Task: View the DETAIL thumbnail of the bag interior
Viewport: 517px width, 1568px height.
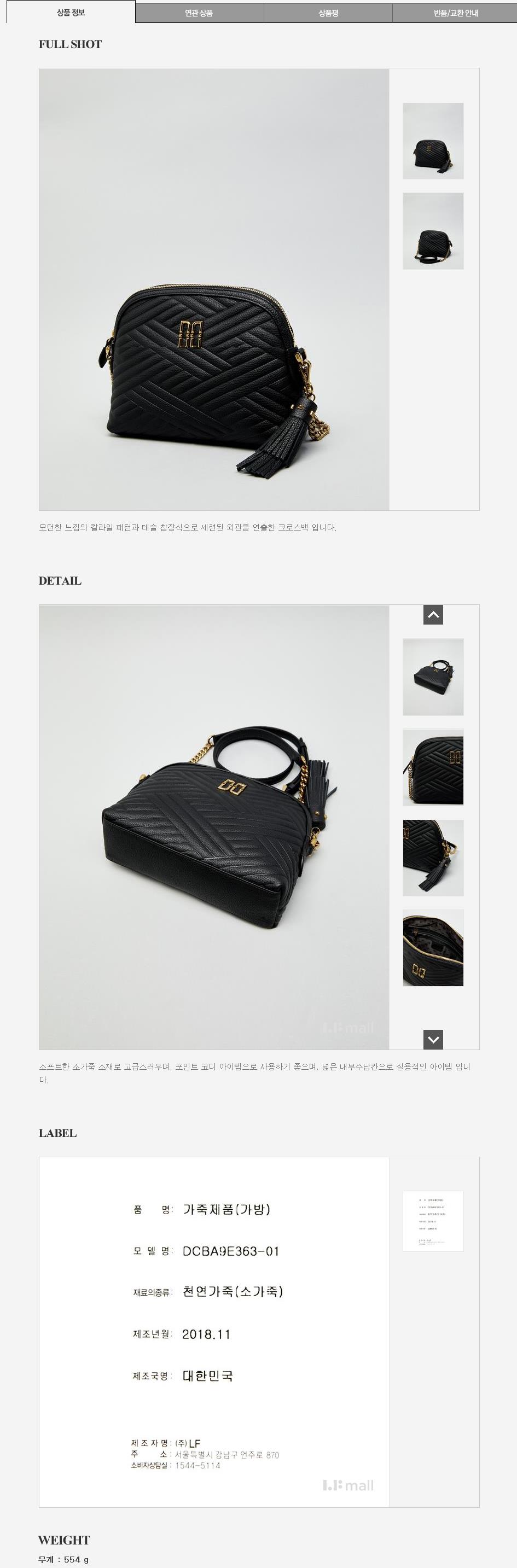Action: click(433, 947)
